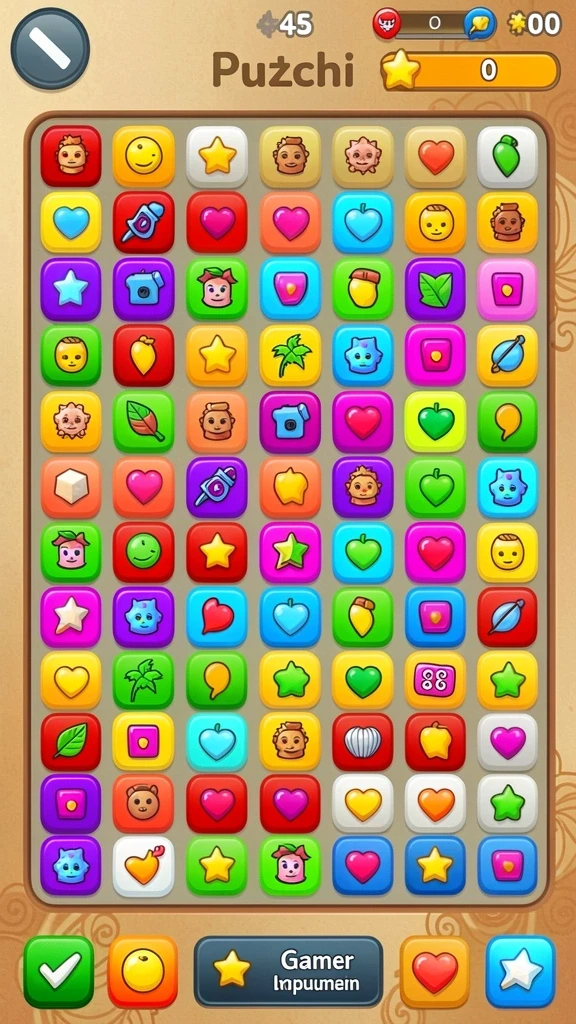This screenshot has width=576, height=1024.
Task: Tap the red heart booster button
Action: point(435,971)
